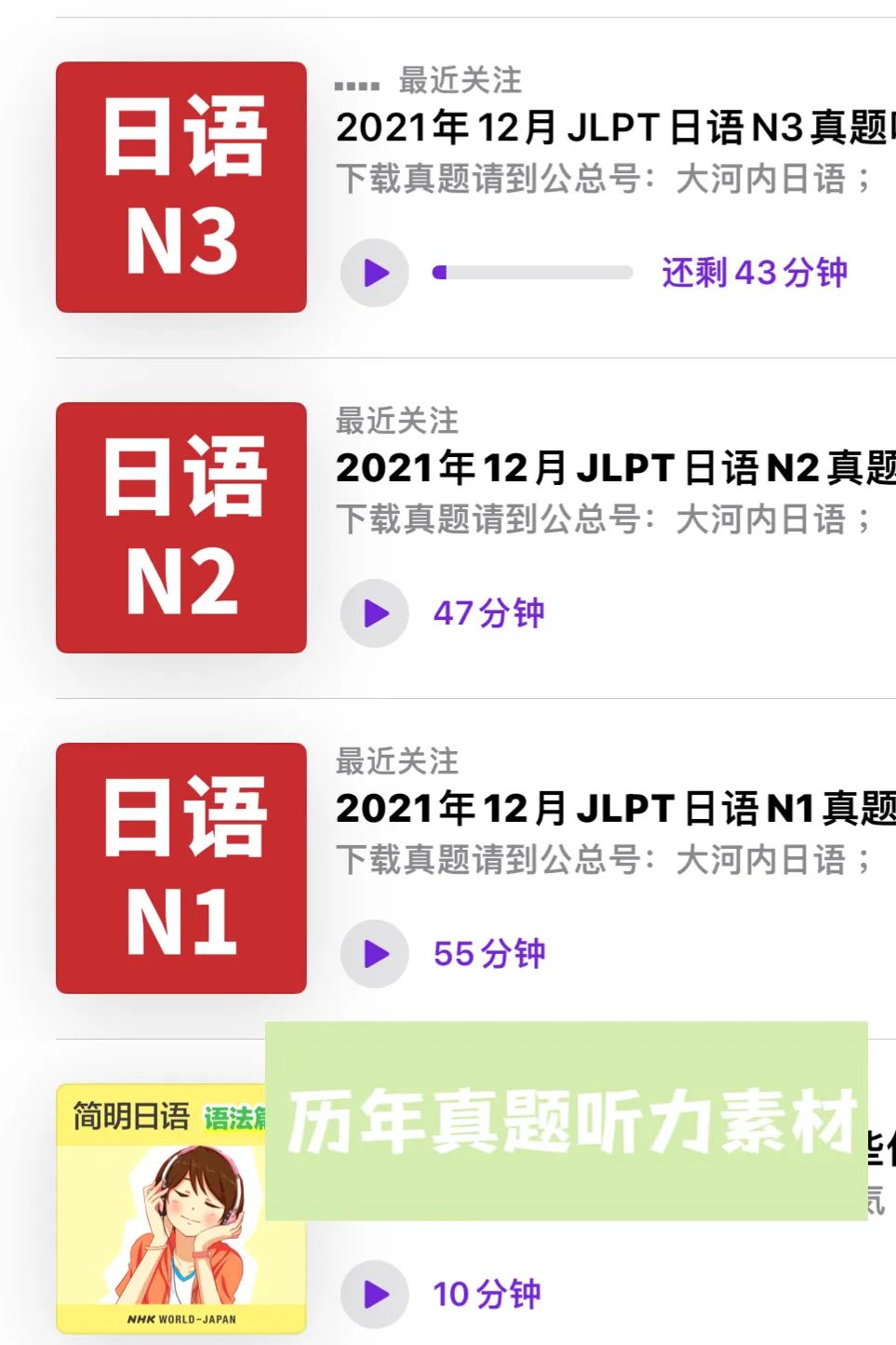
Task: Play the JLPT N2 episode
Action: coord(375,612)
